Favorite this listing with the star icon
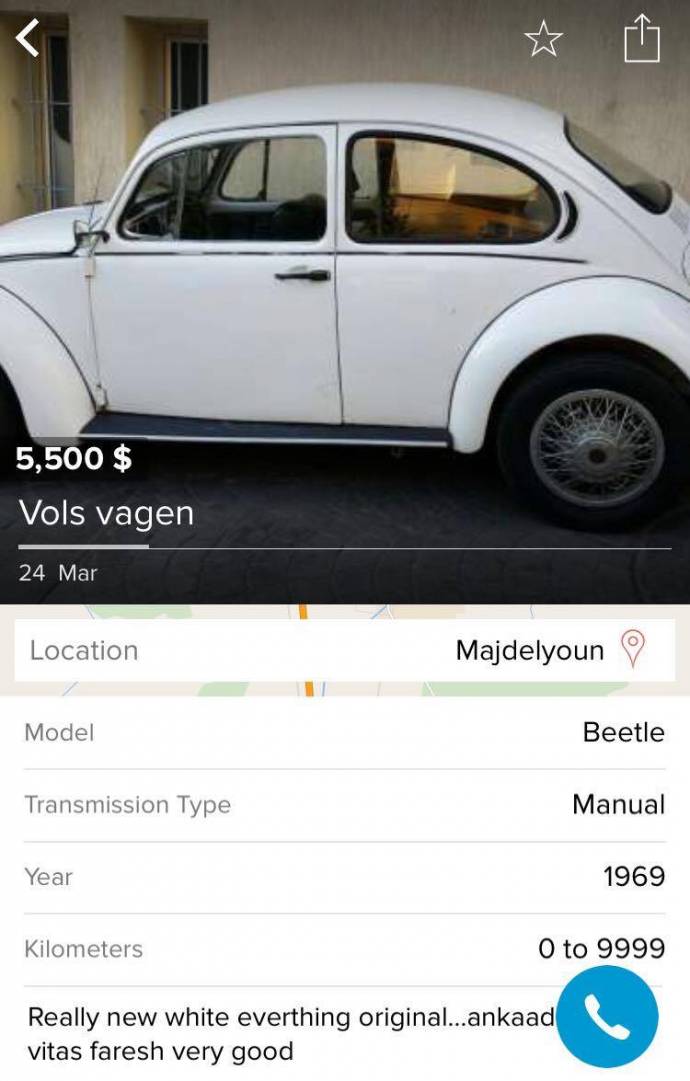 (x=543, y=39)
